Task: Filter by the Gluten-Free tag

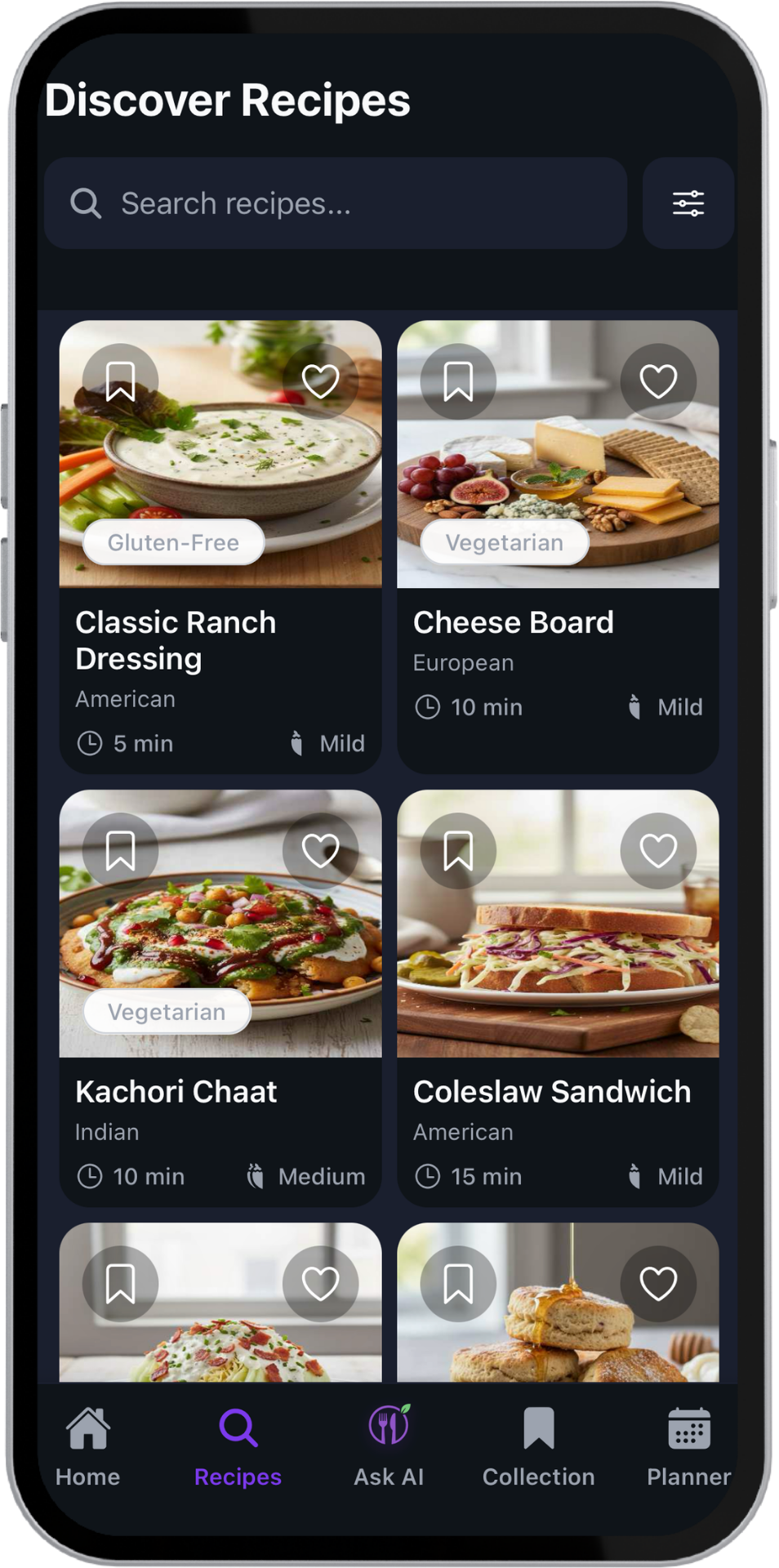Action: 171,541
